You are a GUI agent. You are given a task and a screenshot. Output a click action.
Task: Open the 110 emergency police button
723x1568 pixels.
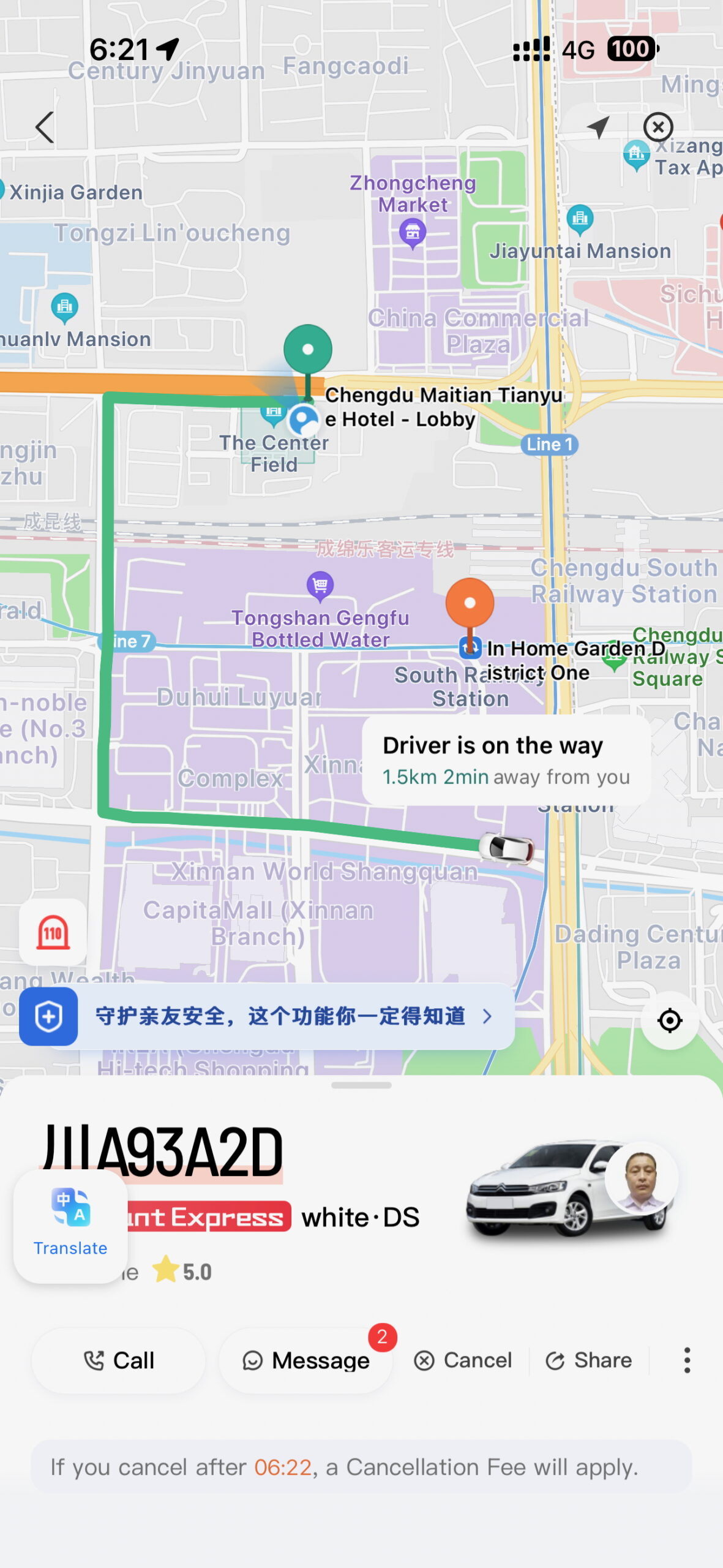tap(53, 932)
